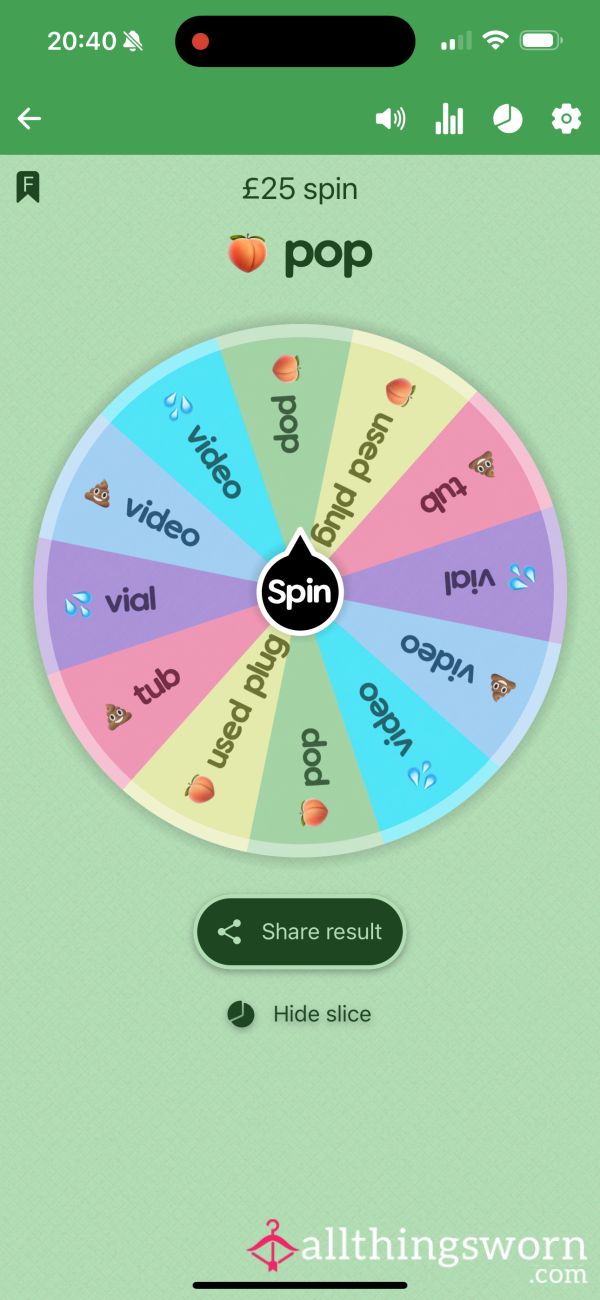This screenshot has height=1300, width=600.
Task: Open the pie chart icon in toolbar
Action: [x=508, y=119]
